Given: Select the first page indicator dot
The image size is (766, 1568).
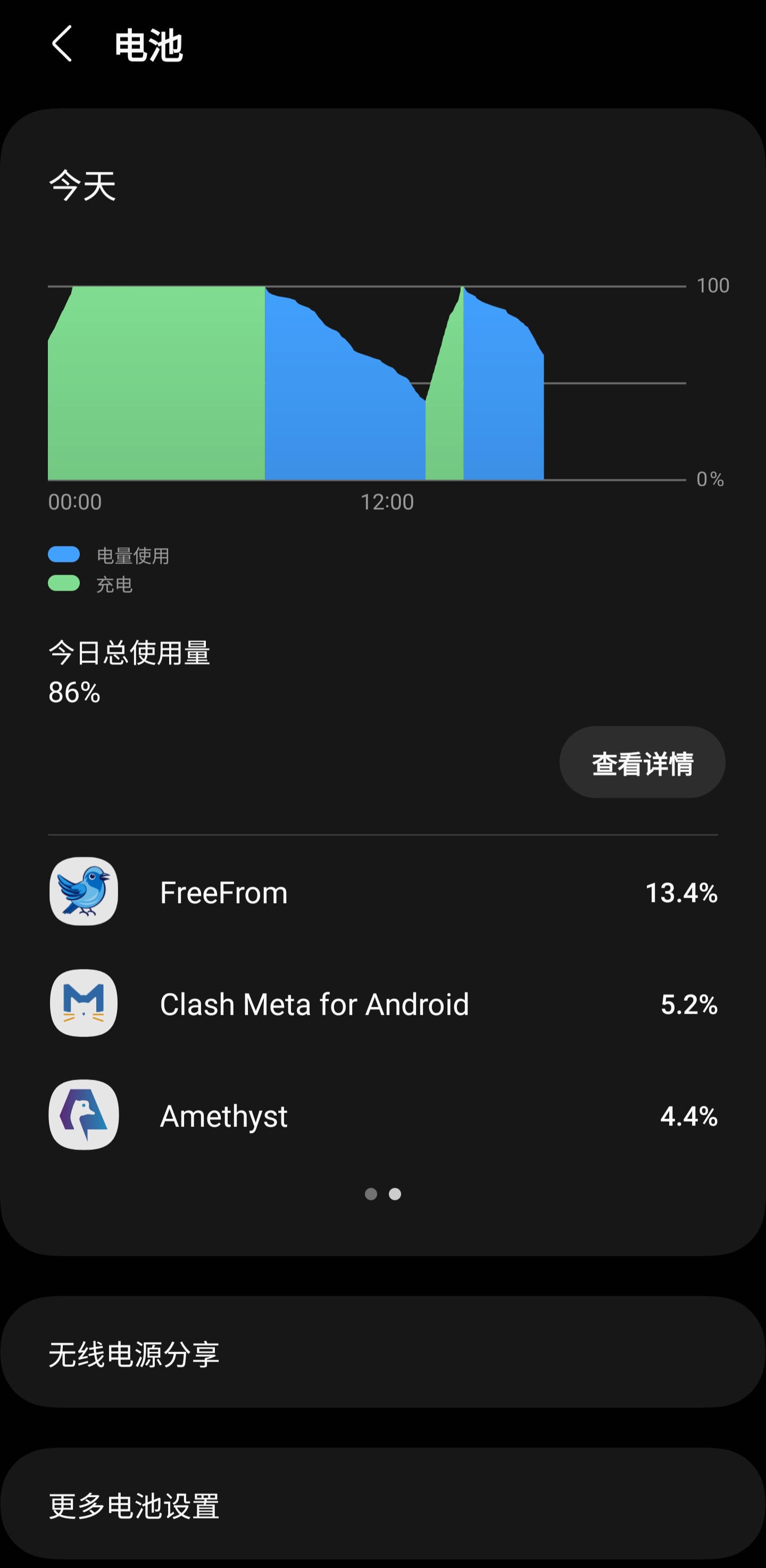Looking at the screenshot, I should point(371,1194).
